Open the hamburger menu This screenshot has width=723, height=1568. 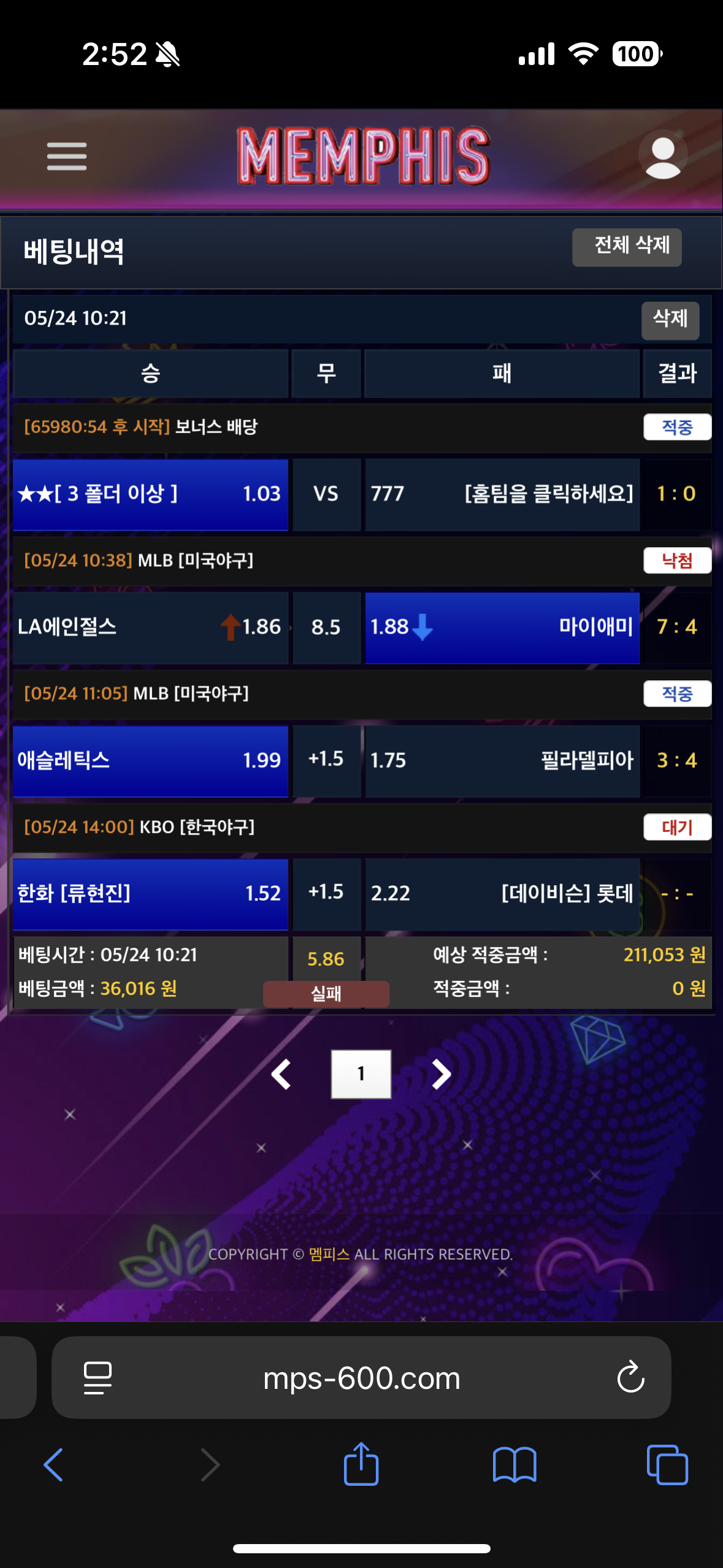pyautogui.click(x=66, y=156)
